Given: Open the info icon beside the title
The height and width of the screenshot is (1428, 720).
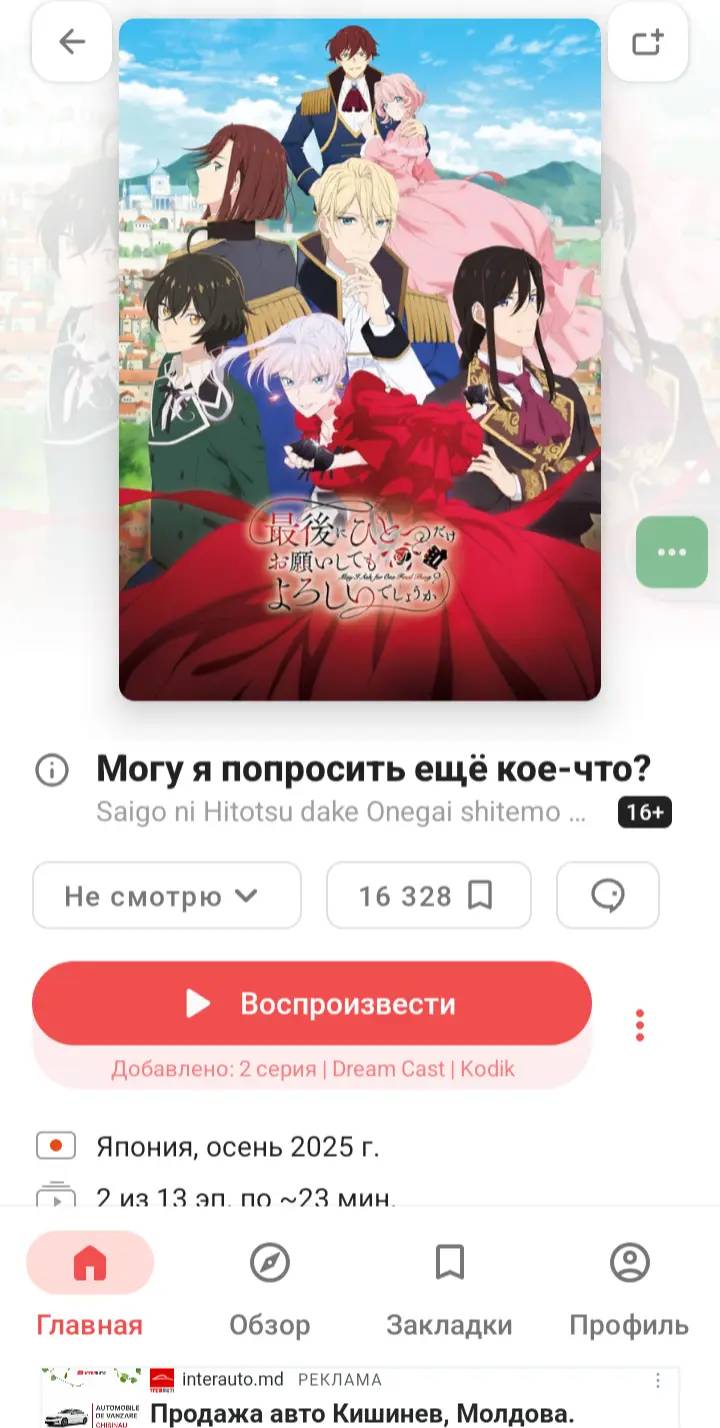Looking at the screenshot, I should click(x=52, y=770).
